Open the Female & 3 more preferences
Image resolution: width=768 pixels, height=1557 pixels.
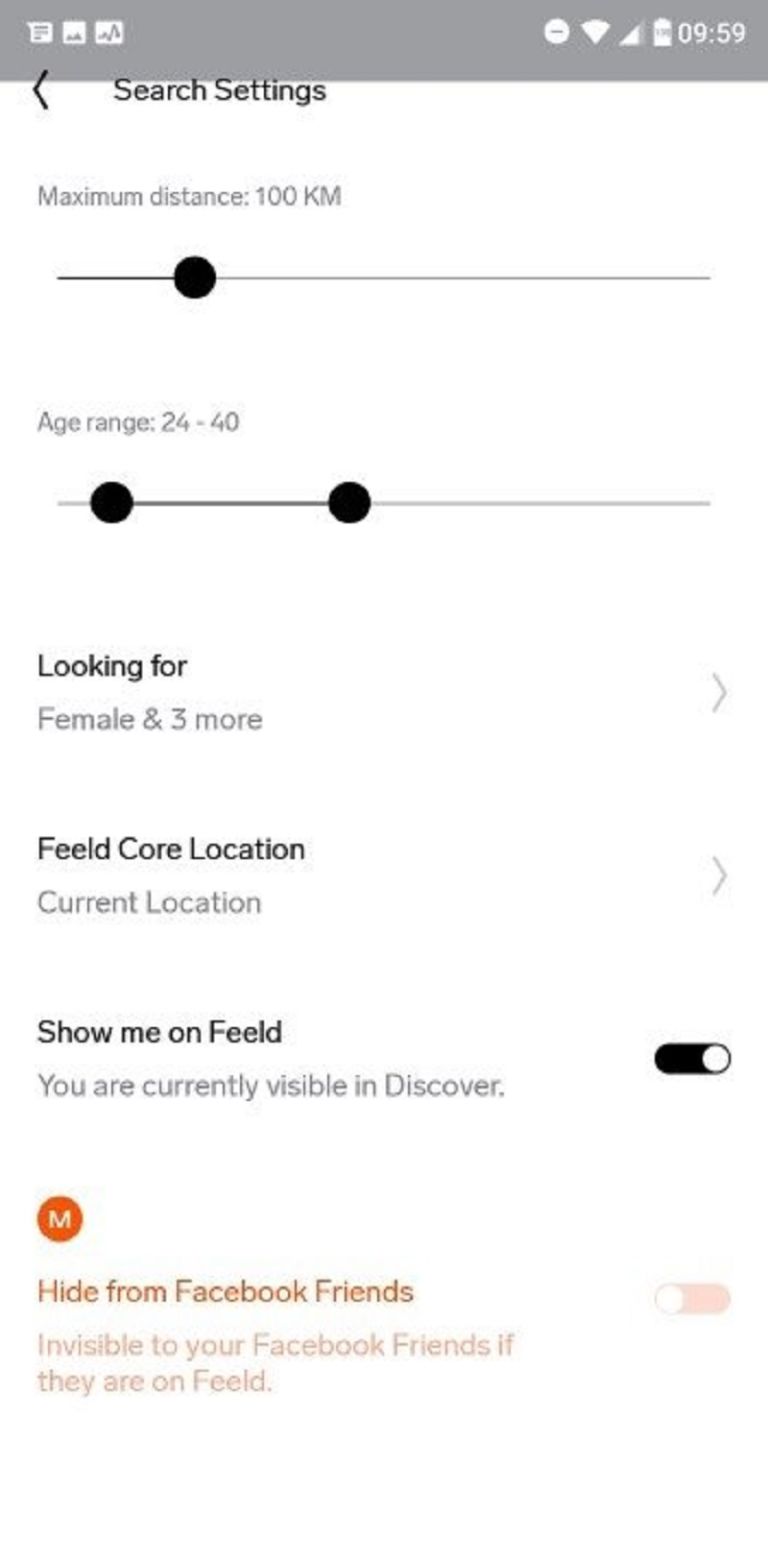[150, 718]
